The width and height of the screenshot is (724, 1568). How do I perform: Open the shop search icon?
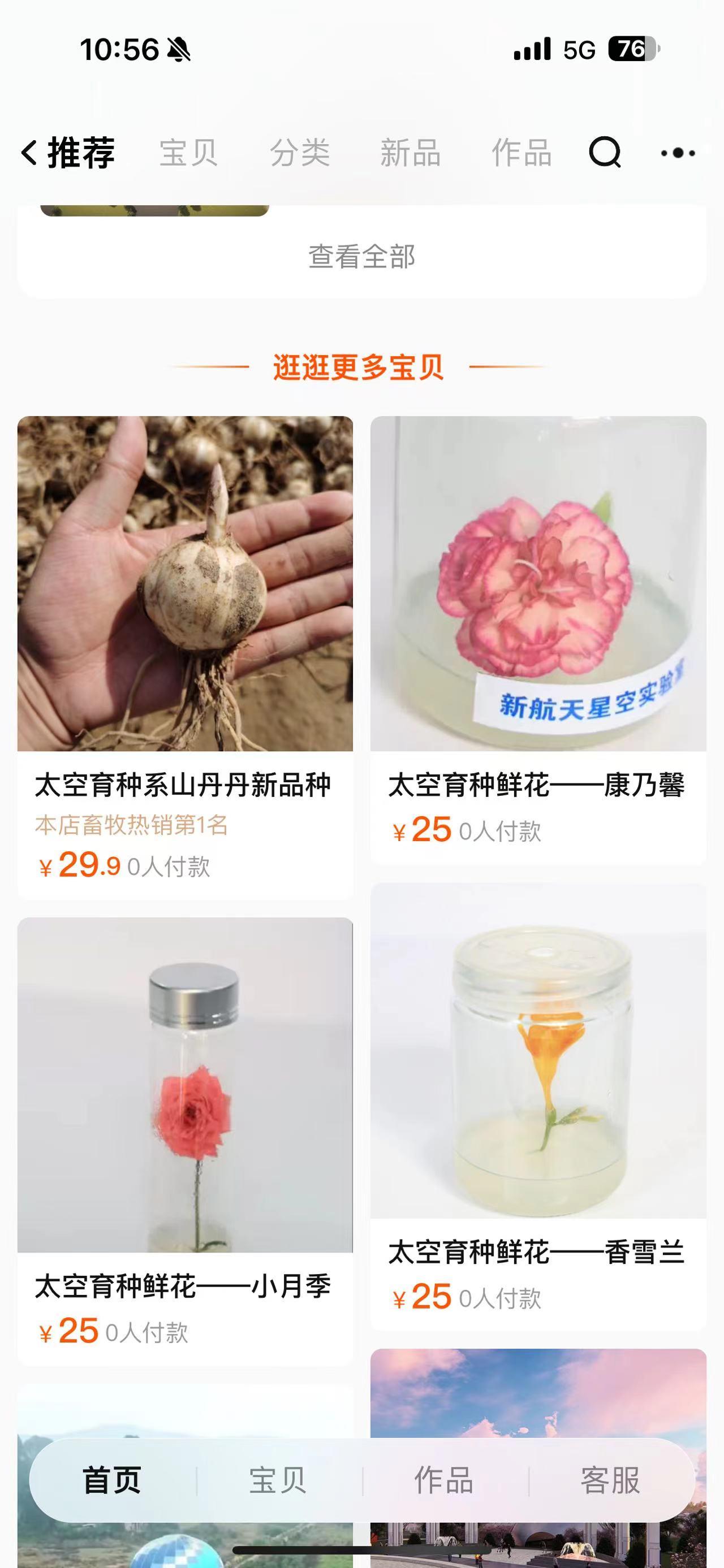point(605,152)
